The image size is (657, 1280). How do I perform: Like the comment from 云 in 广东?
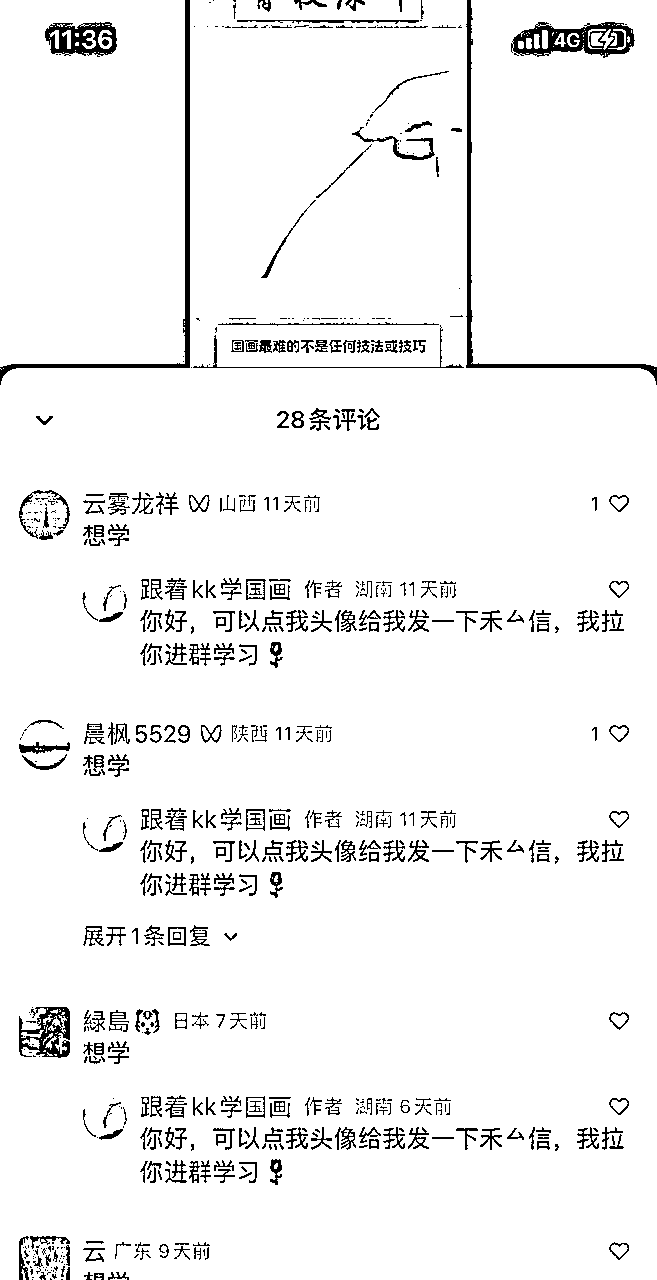pyautogui.click(x=619, y=1251)
